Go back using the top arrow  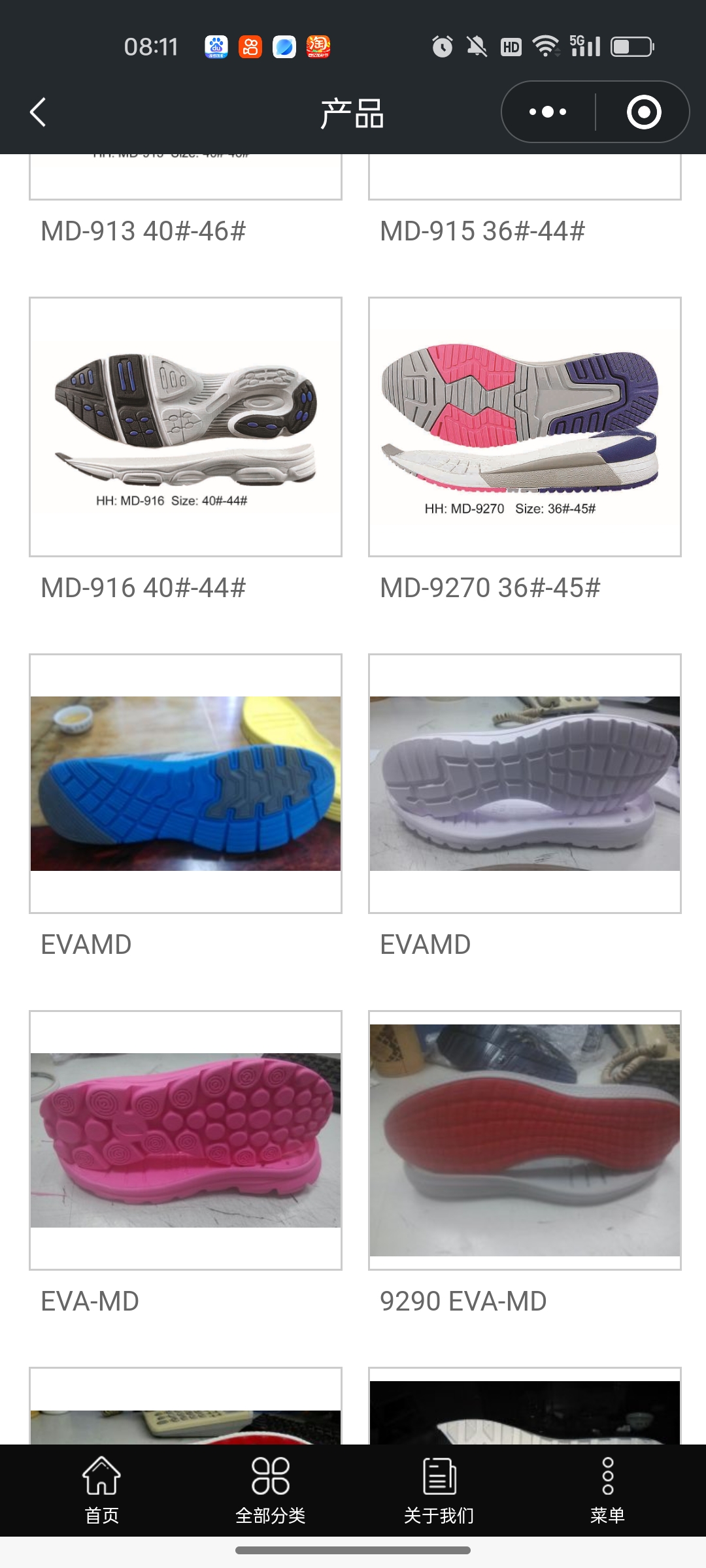click(38, 112)
